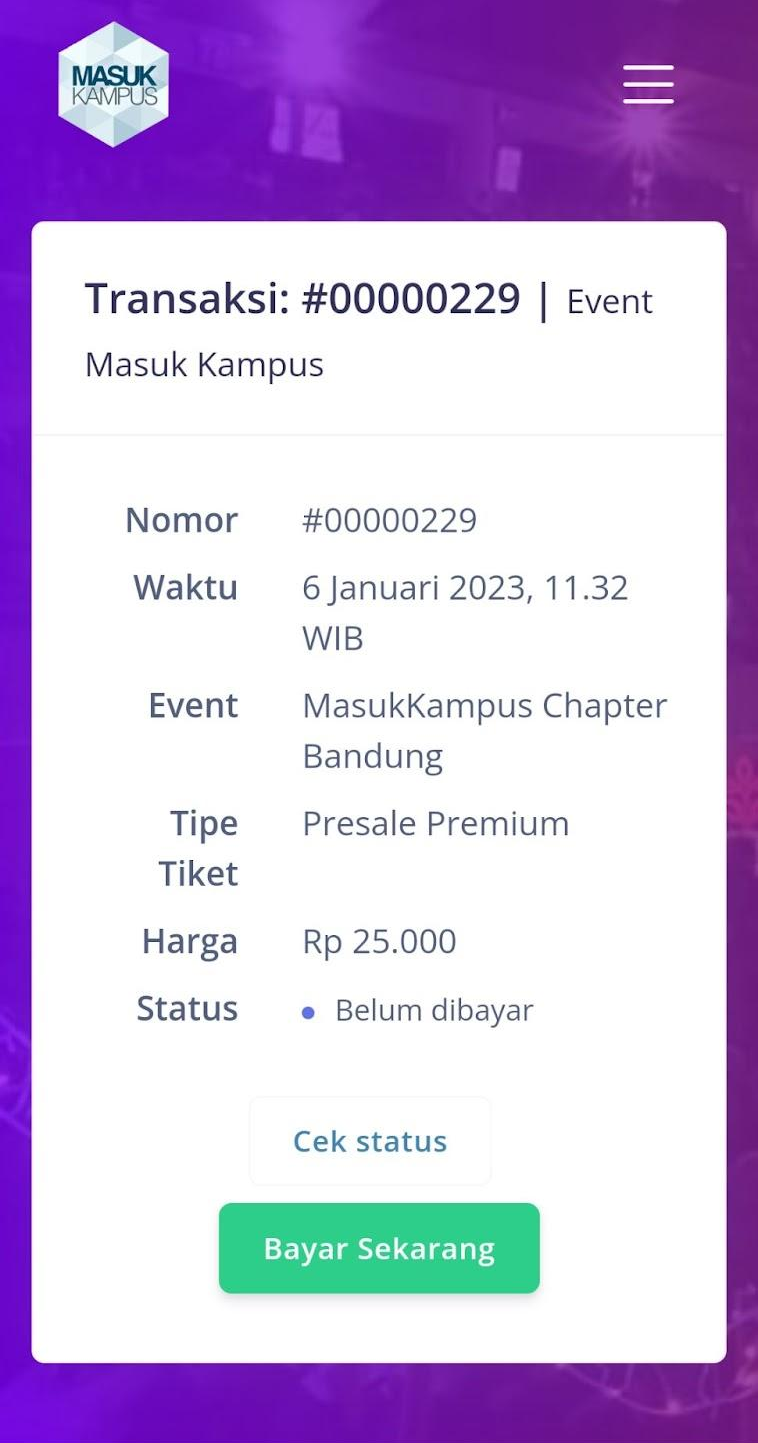Tap the Cek status button
The image size is (758, 1443).
[370, 1141]
